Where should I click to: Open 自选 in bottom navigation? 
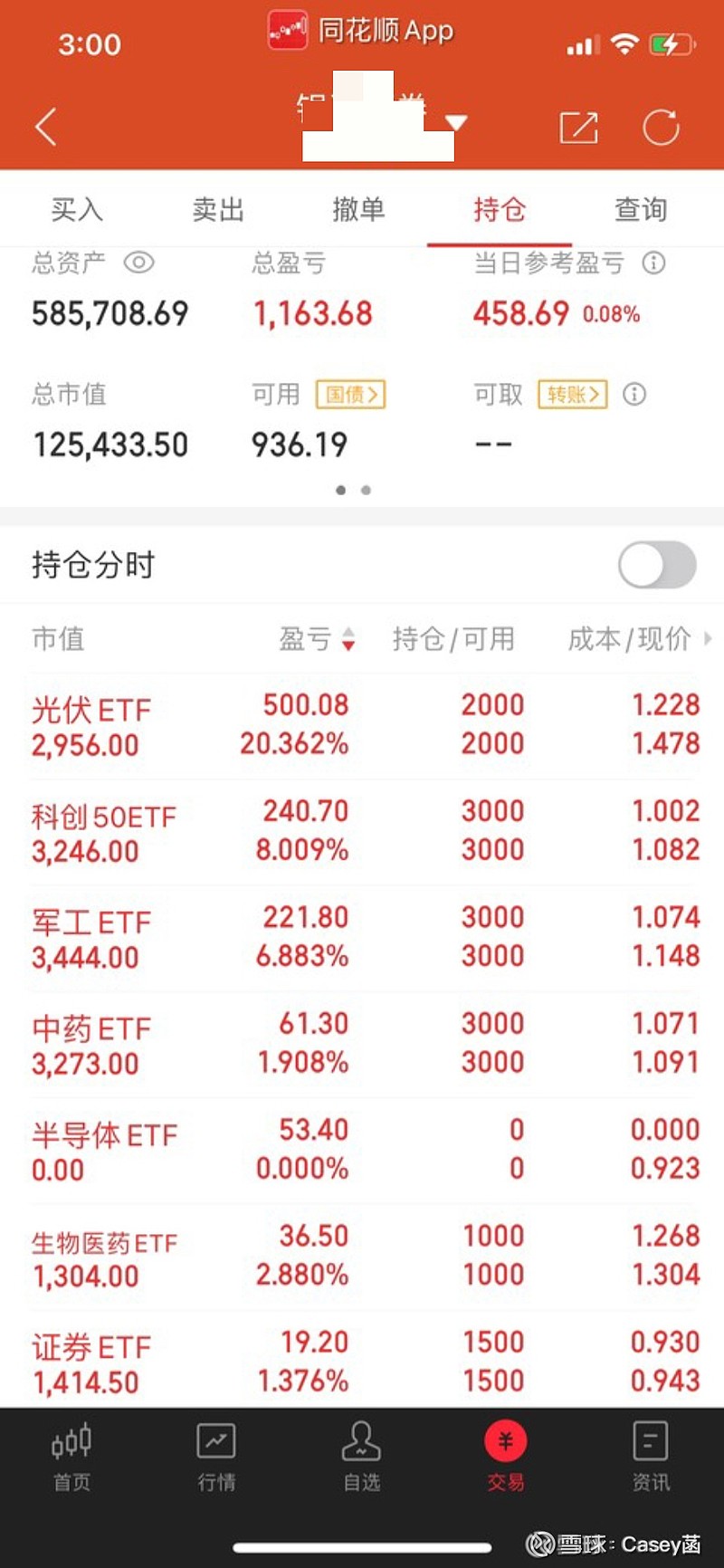[x=361, y=1457]
